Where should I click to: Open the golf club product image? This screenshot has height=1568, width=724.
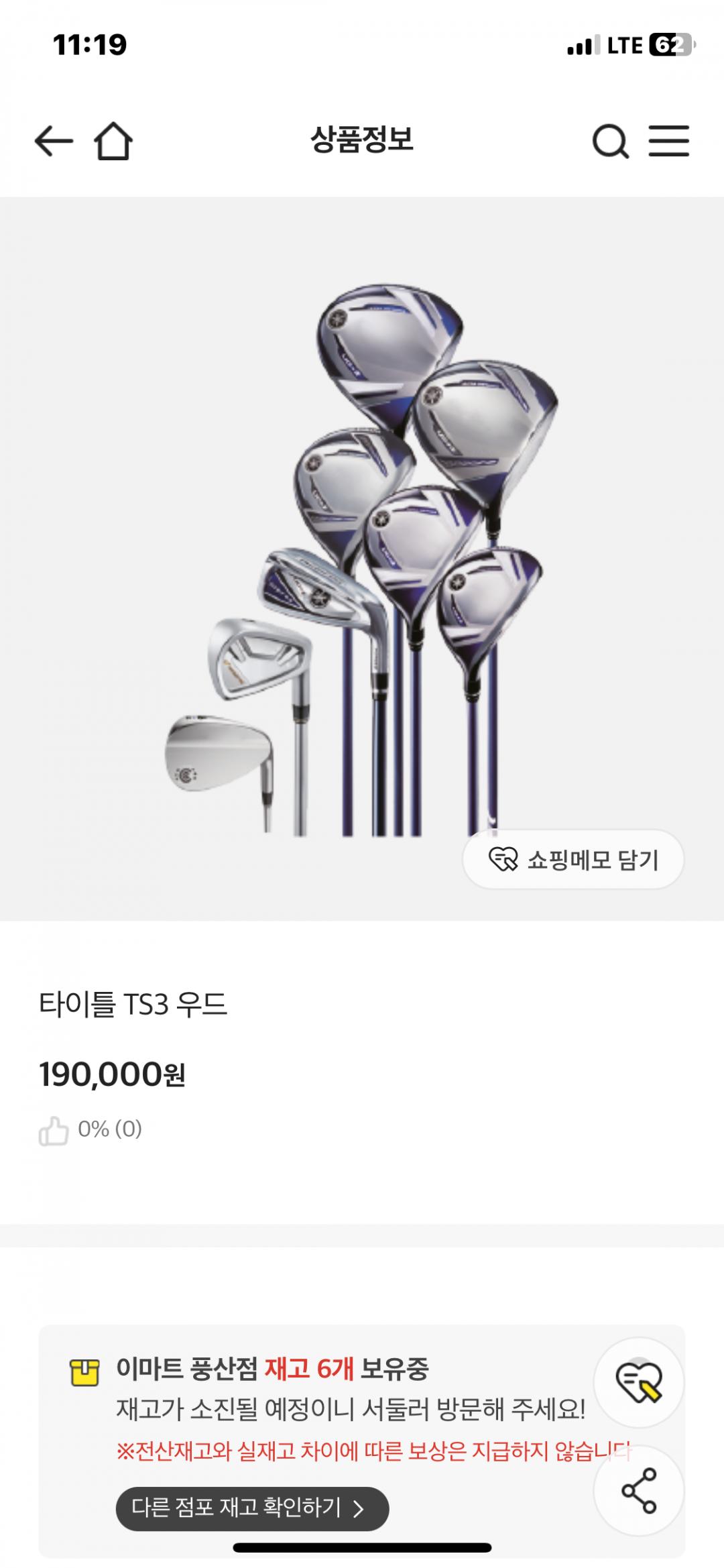point(362,558)
